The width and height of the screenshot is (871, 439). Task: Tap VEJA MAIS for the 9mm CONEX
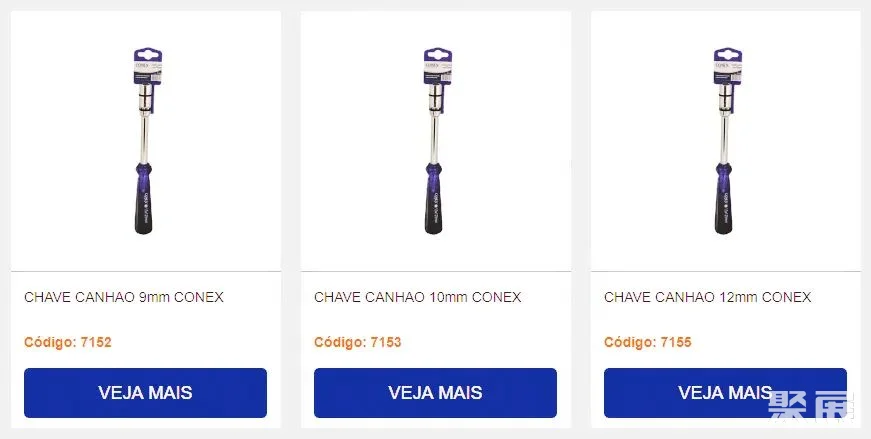(x=145, y=393)
